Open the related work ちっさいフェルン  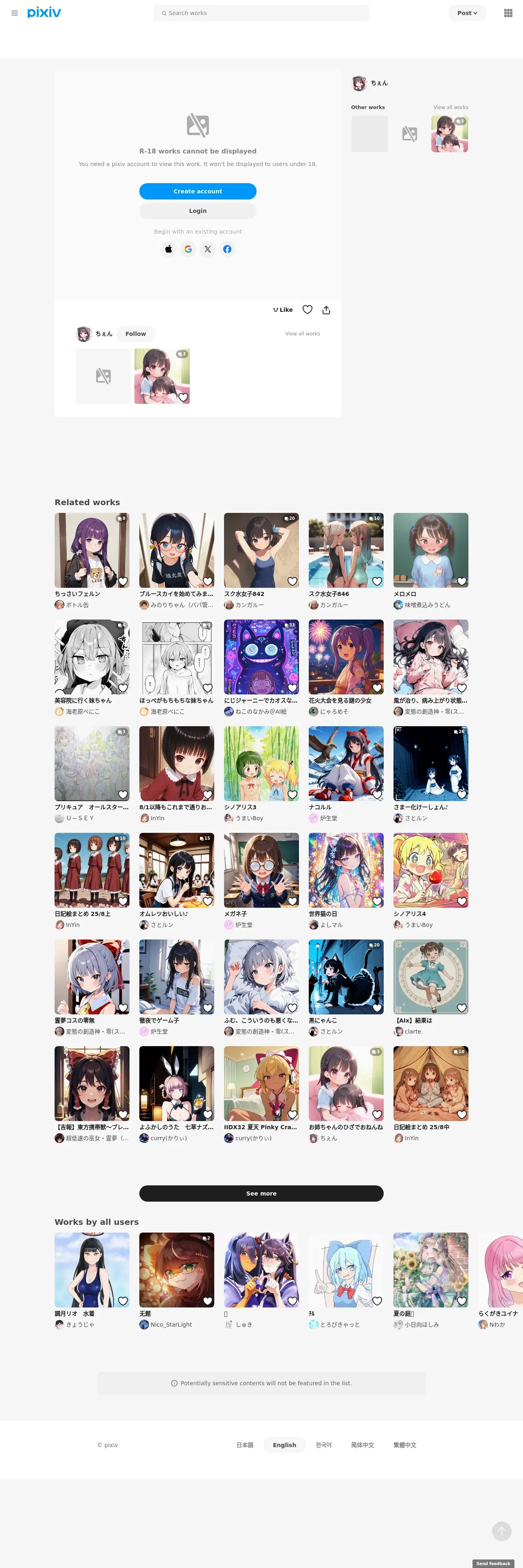[x=92, y=550]
